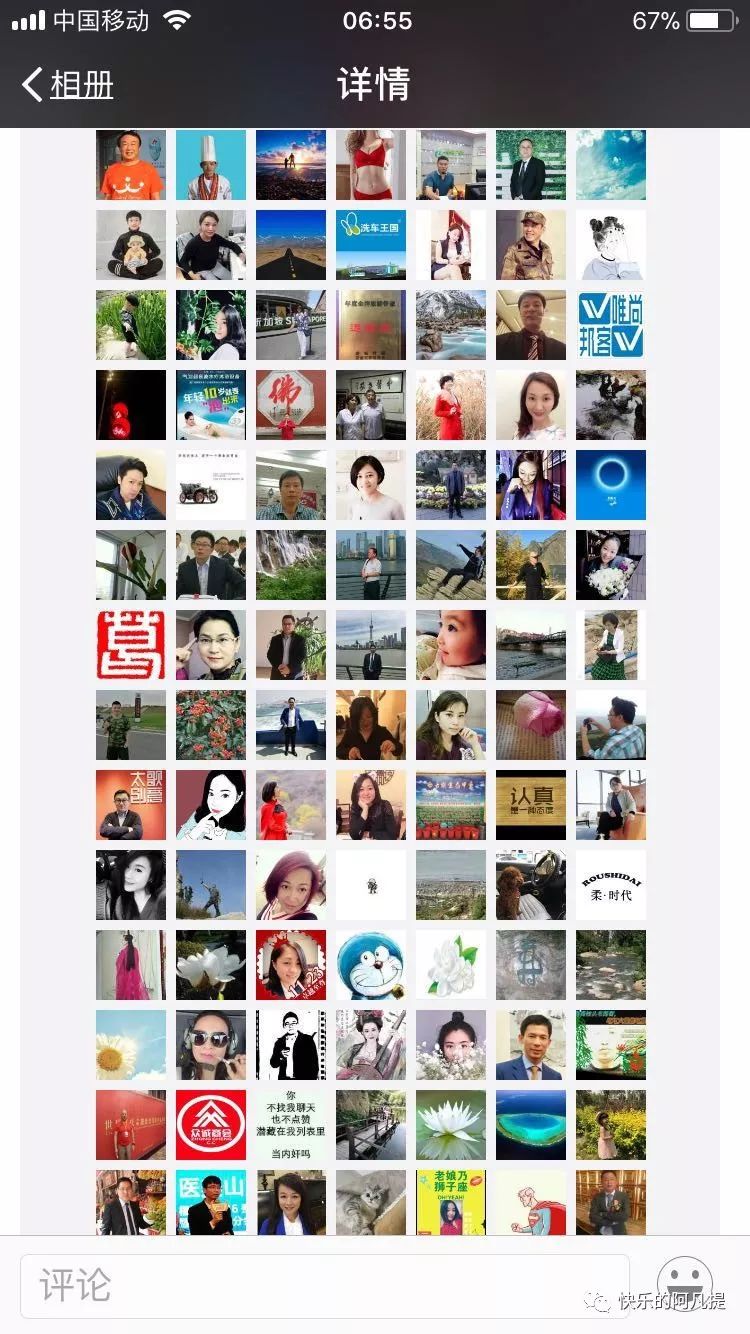
Task: Open the 众诚商会 red logo avatar
Action: pyautogui.click(x=211, y=1125)
